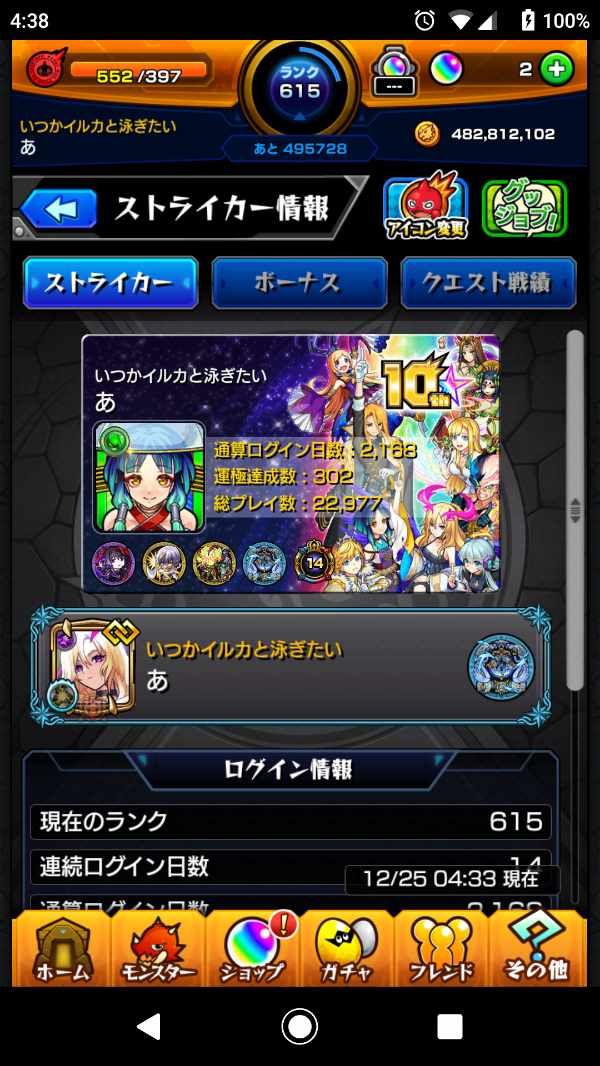Viewport: 600px width, 1066px height.
Task: Tap the アイコン変更 icon change button
Action: coord(425,208)
